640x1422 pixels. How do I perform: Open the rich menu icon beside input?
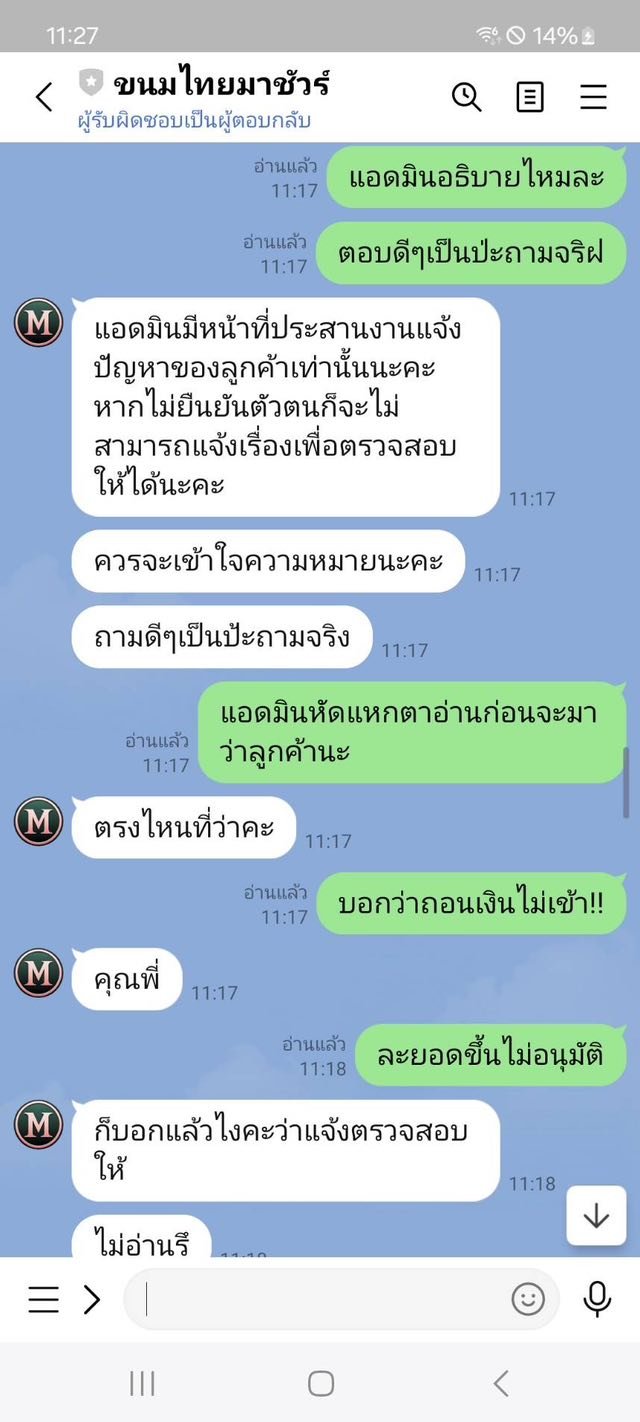coord(43,1299)
